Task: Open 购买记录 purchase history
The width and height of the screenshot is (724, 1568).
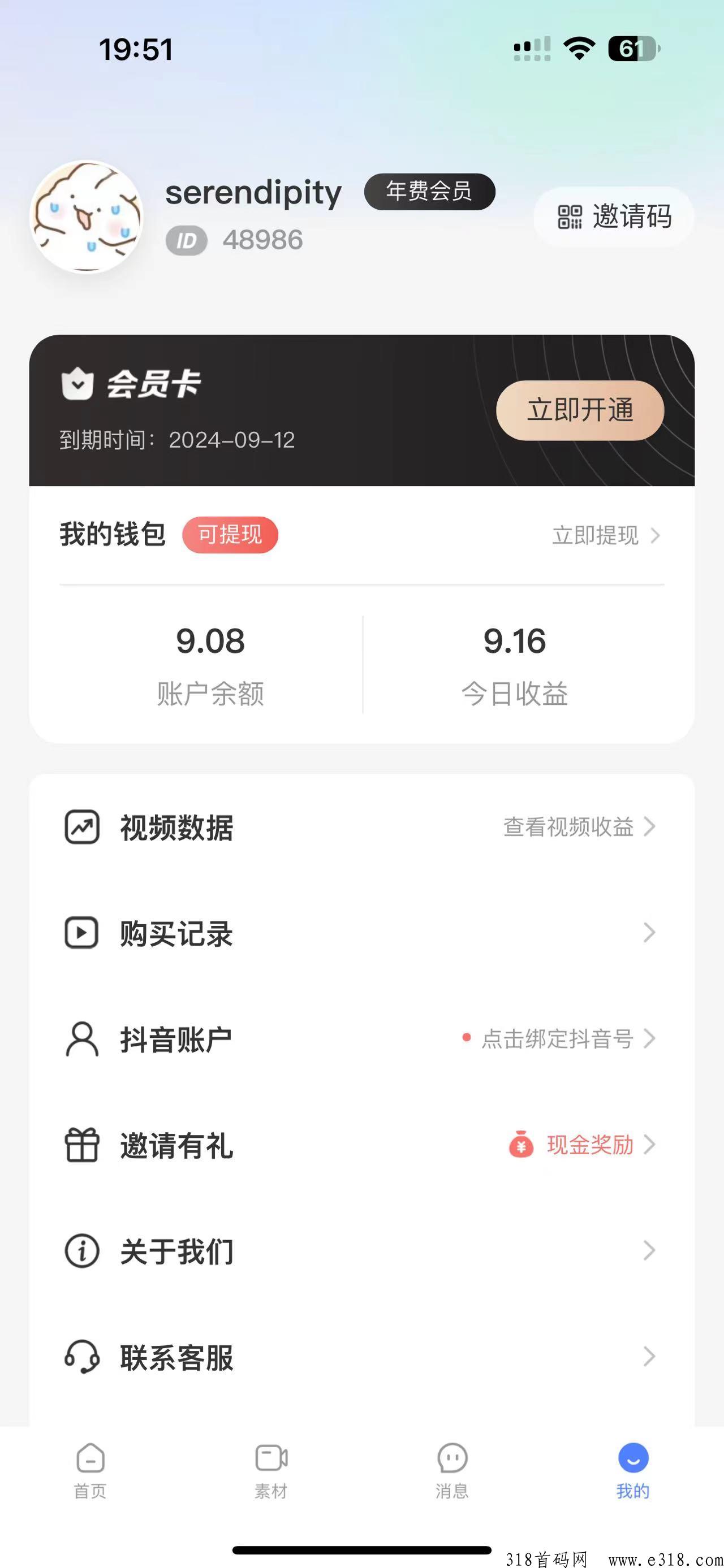Action: coord(361,933)
